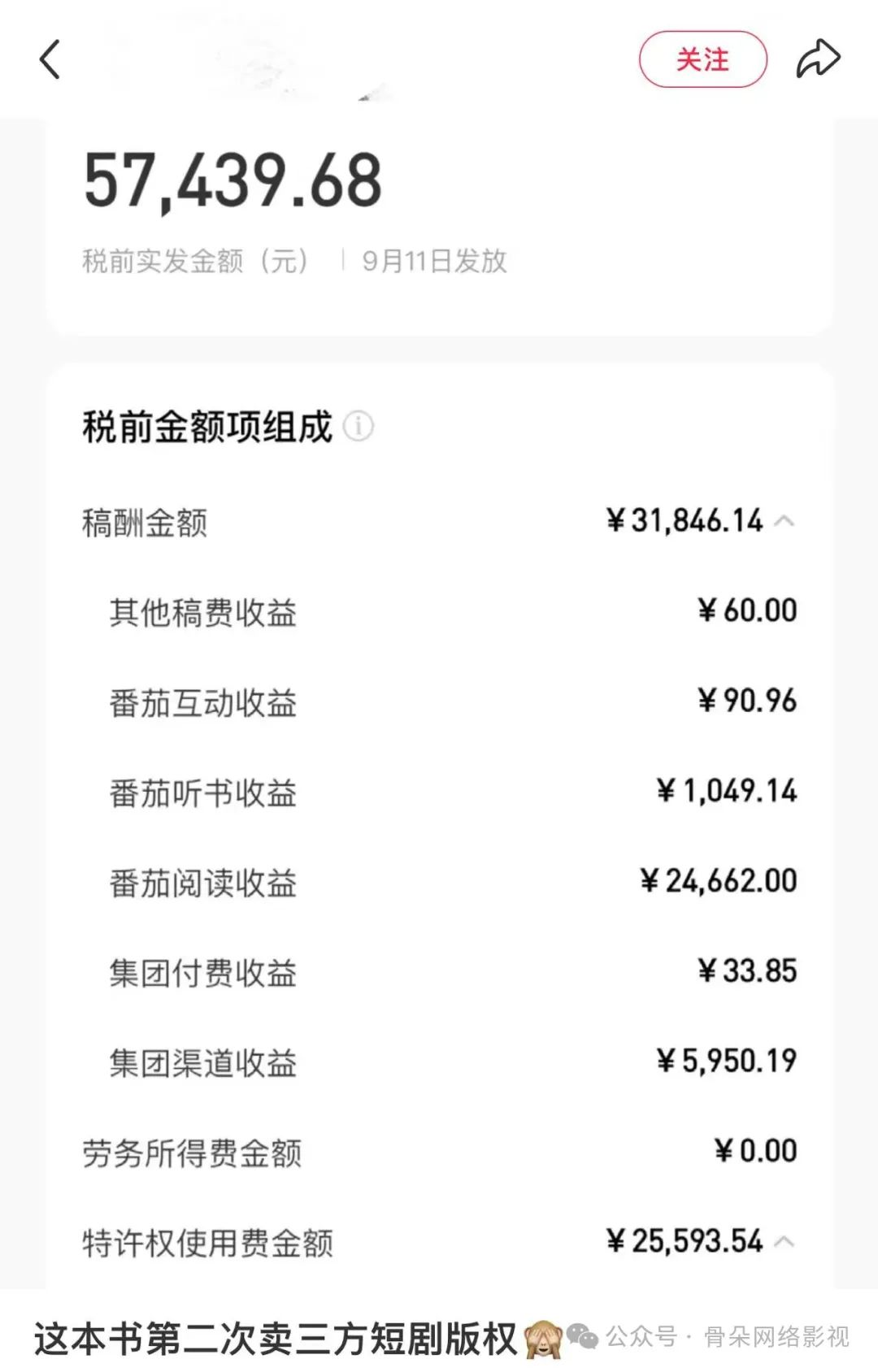Follow the author with the 关注 button
The width and height of the screenshot is (878, 1372).
click(x=702, y=59)
